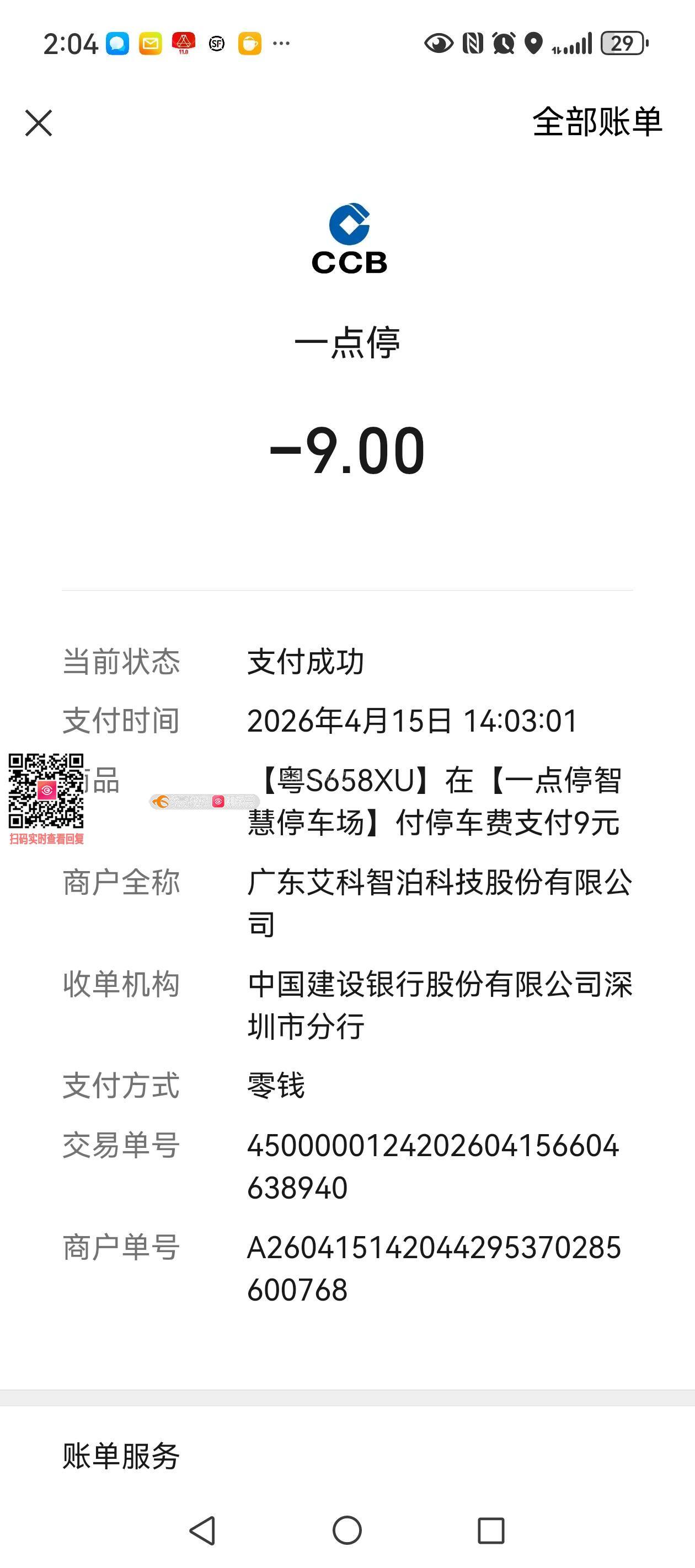Go back using the system back button
Screen dimensions: 695x1568
pos(203,1529)
